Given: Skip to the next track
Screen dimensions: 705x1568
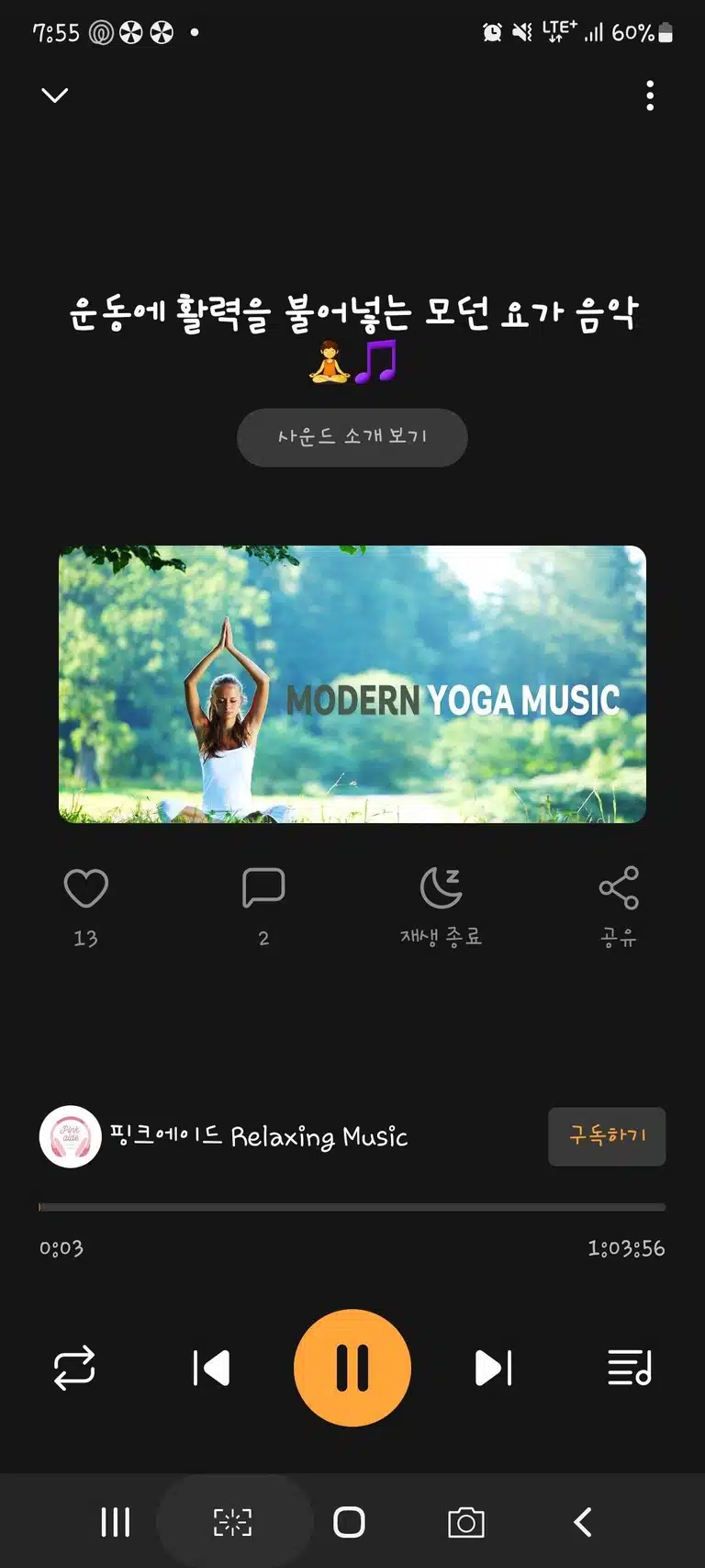Looking at the screenshot, I should point(494,1368).
